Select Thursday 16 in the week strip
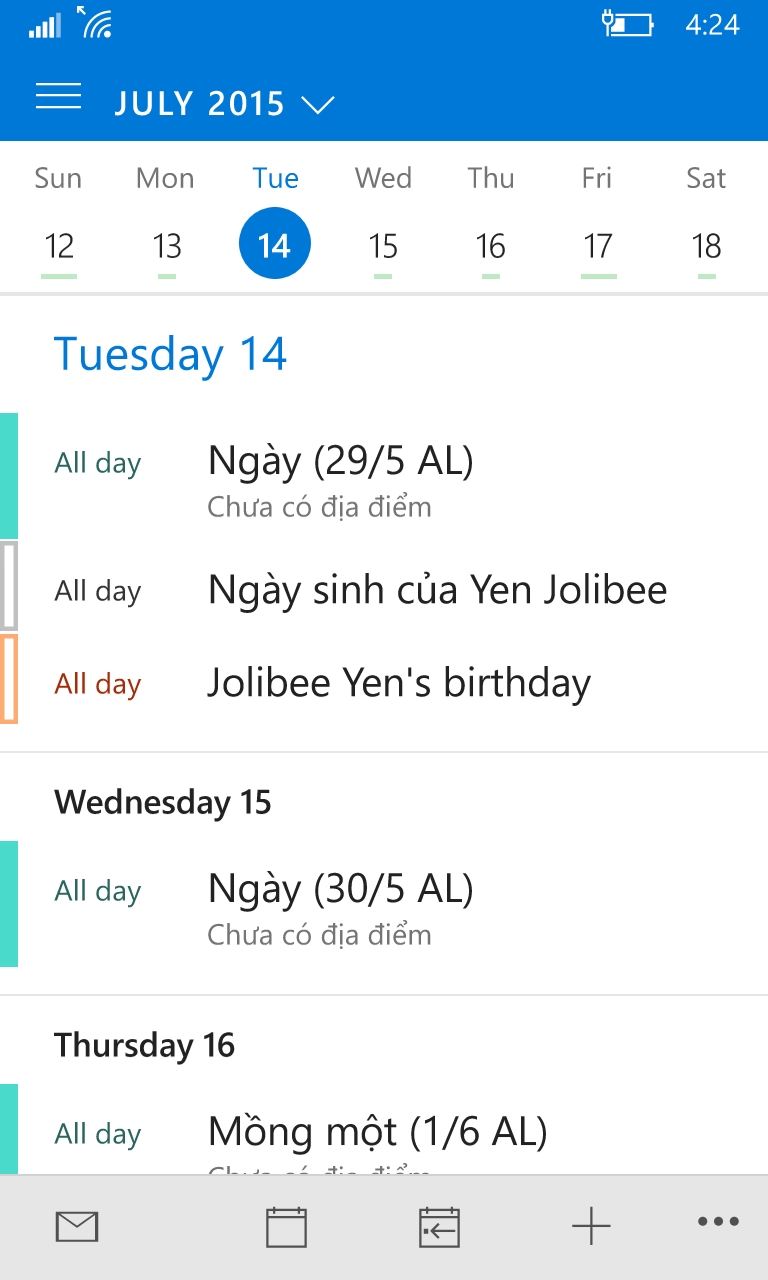The image size is (768, 1280). point(490,246)
